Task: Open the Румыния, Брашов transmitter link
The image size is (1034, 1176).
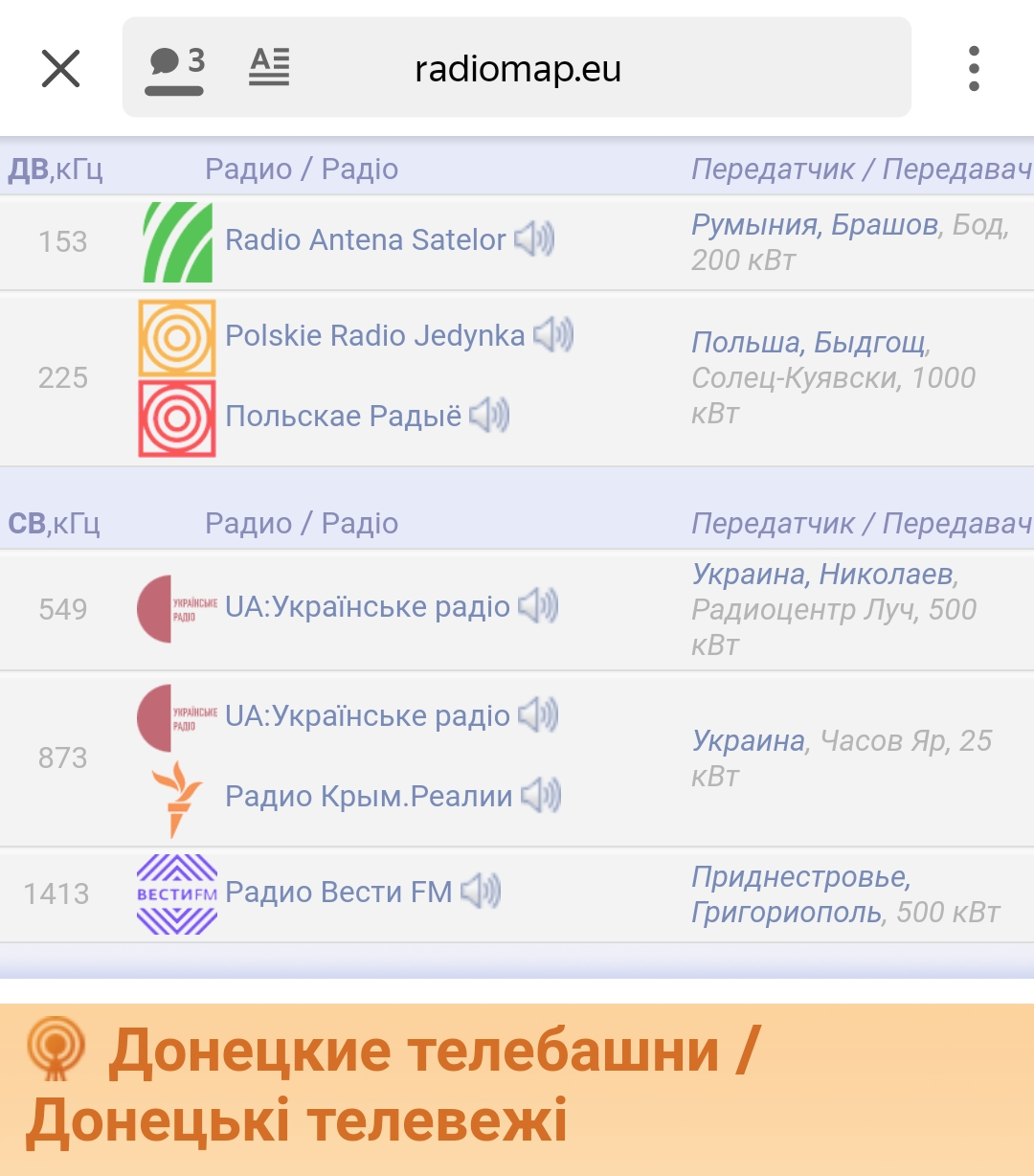Action: tap(814, 224)
